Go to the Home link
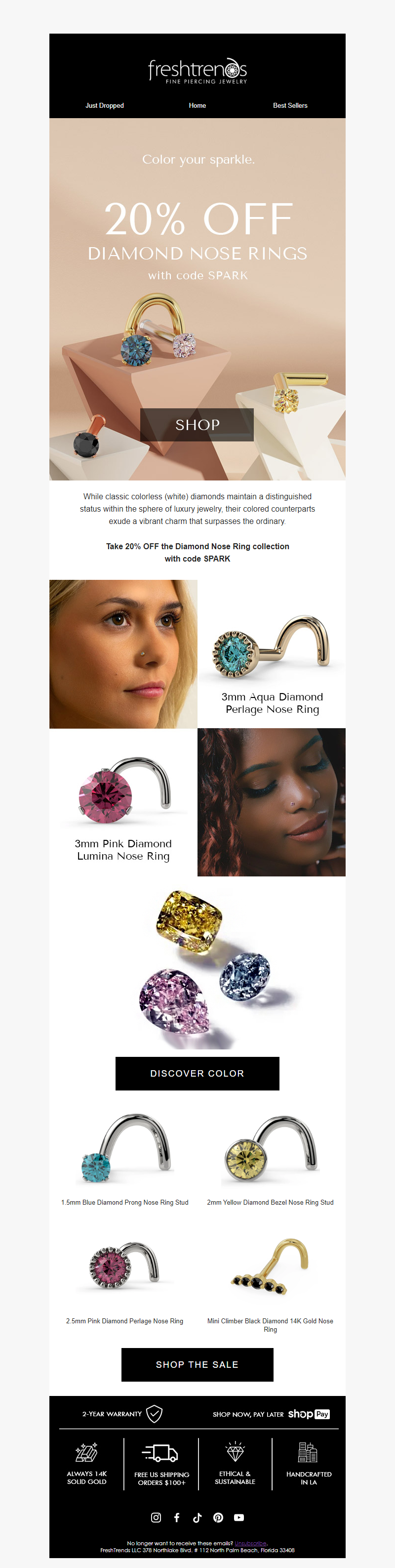Viewport: 395px width, 1568px height. [197, 105]
